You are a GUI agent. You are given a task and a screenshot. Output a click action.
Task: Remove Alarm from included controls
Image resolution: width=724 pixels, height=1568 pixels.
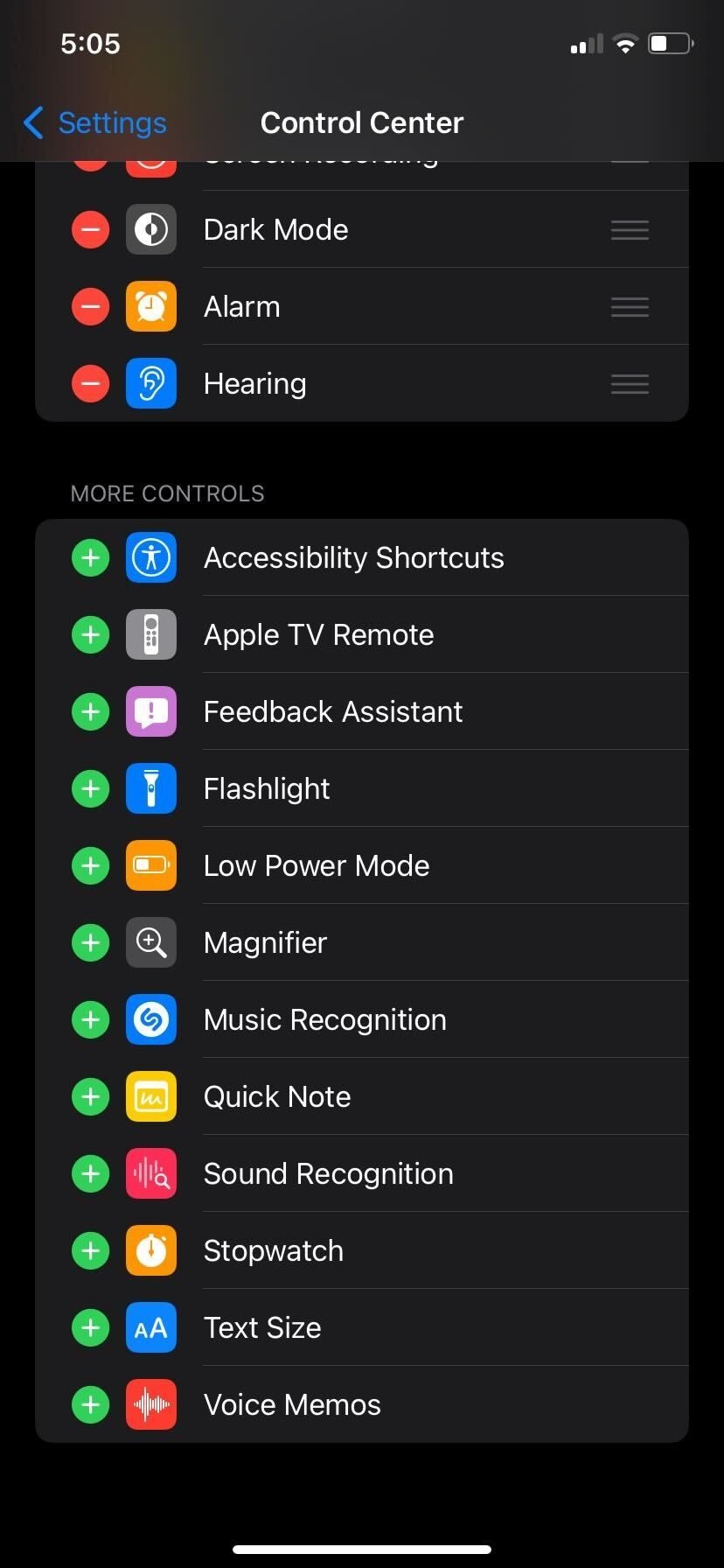click(90, 307)
